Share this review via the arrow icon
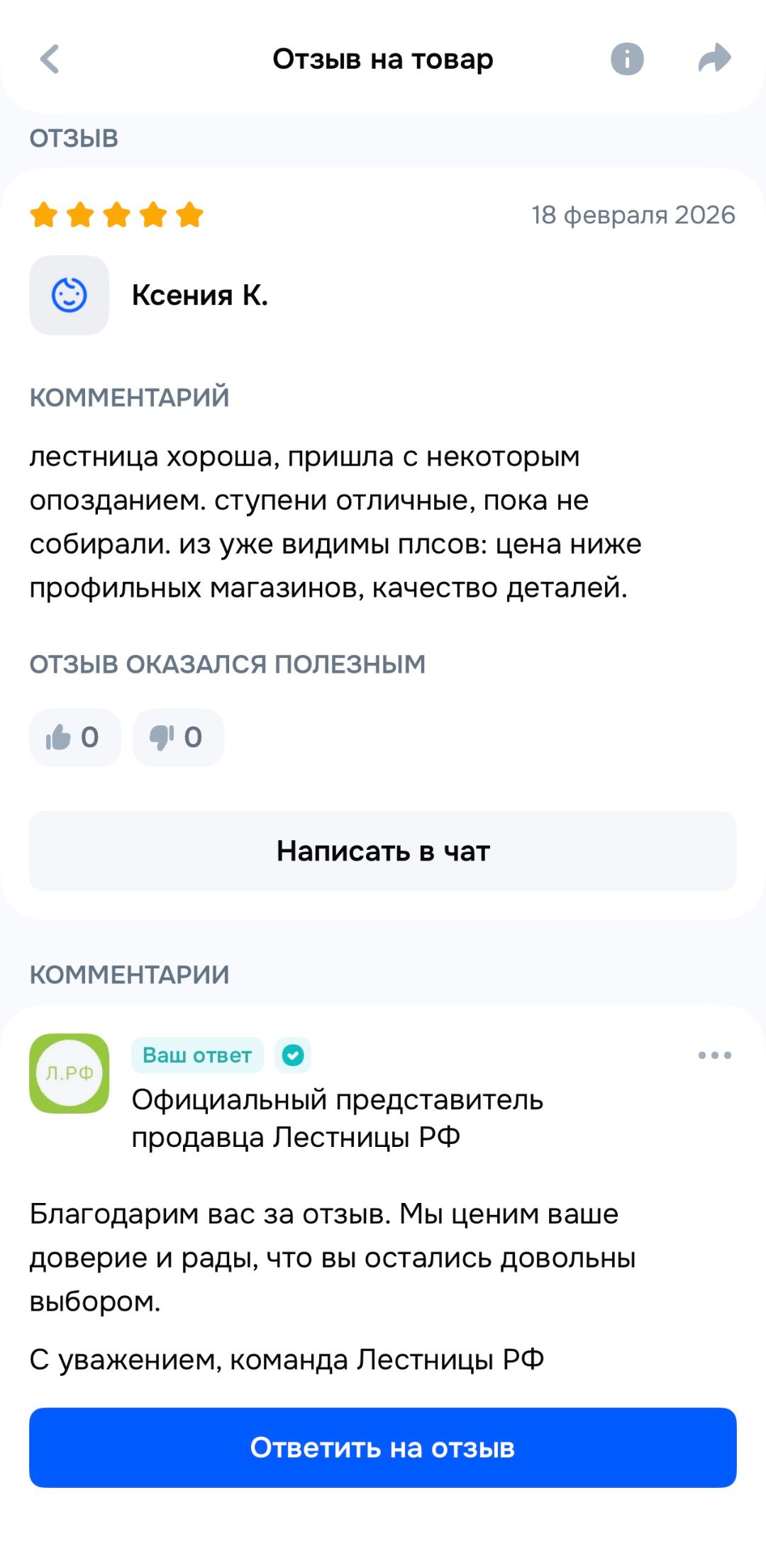The image size is (766, 1568). 714,59
